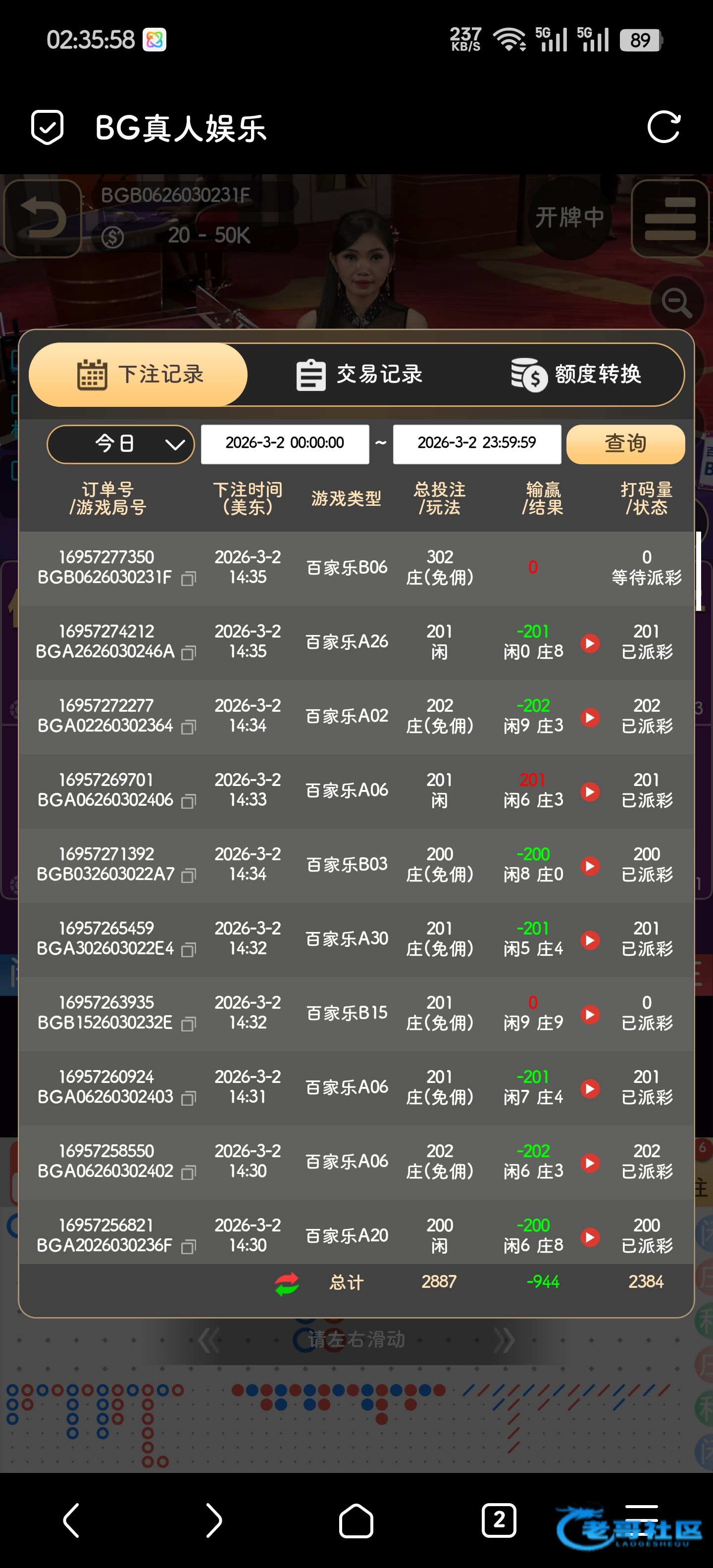This screenshot has width=713, height=1568.
Task: Tap the totals swap arrows beside 总计
Action: point(286,1284)
